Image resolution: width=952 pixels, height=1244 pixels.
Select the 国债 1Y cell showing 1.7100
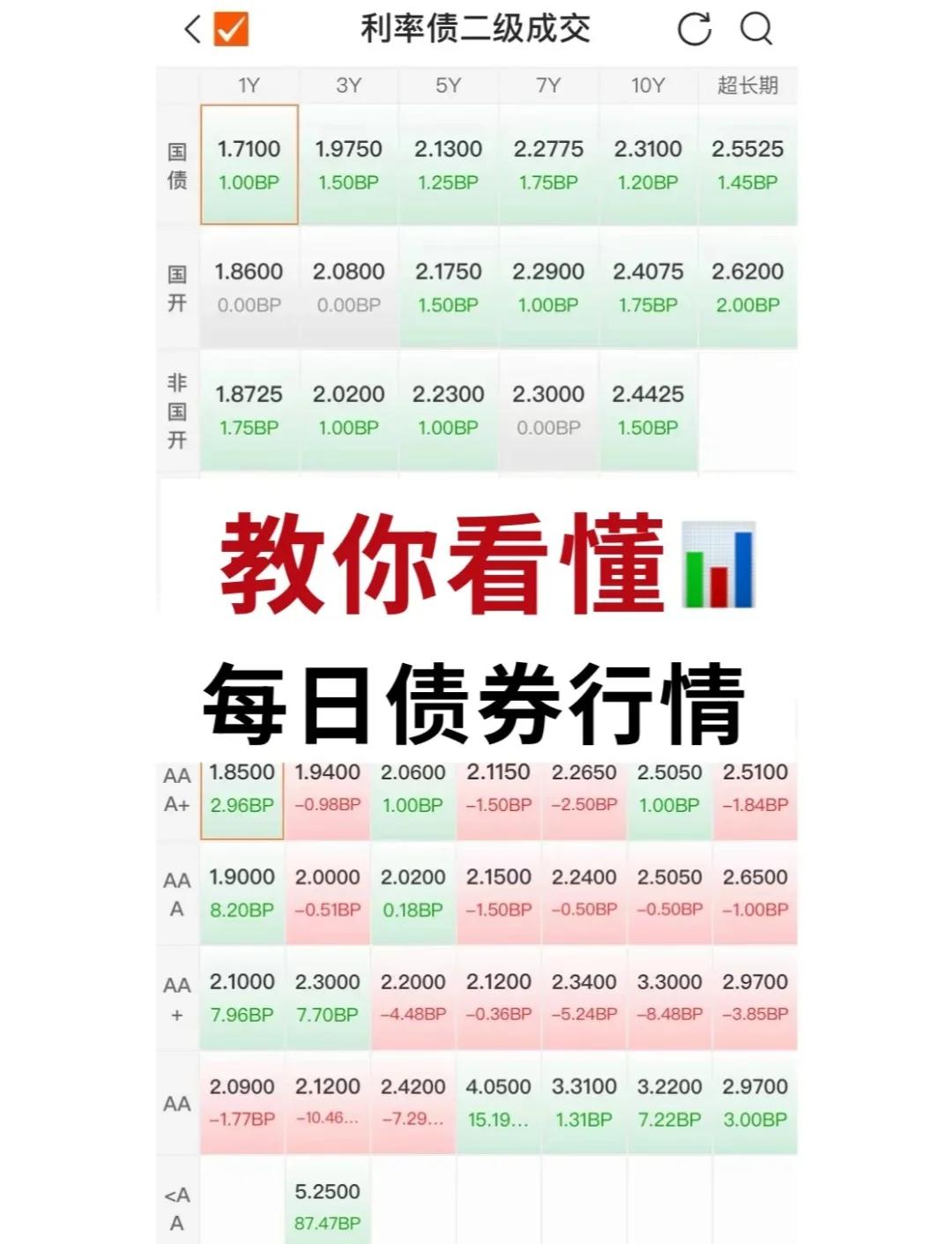pos(249,163)
